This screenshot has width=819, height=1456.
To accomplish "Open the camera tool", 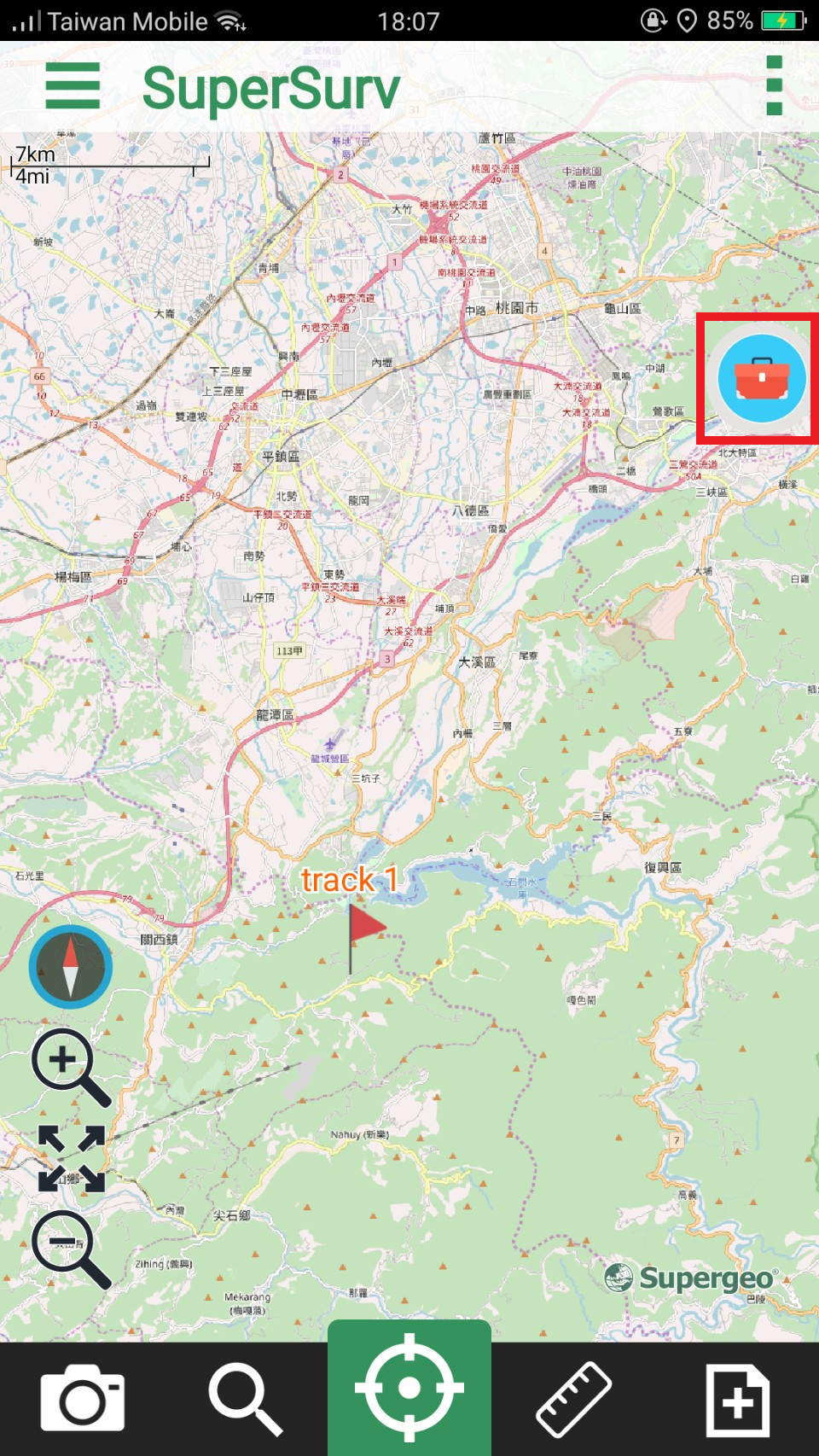I will [82, 1399].
